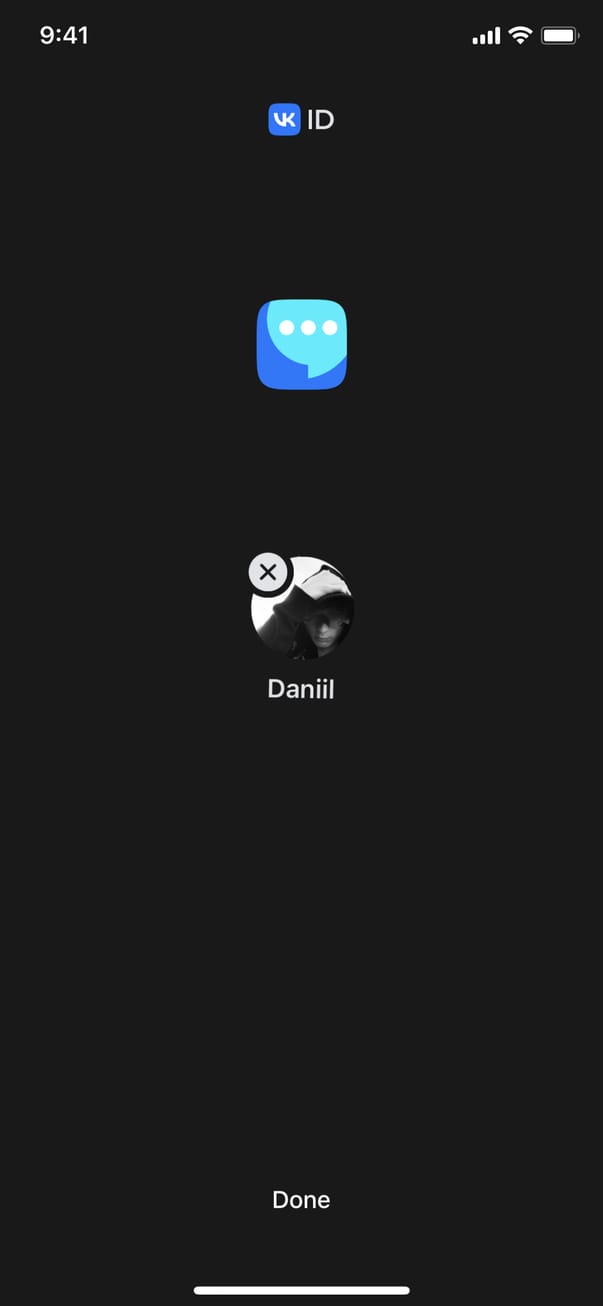This screenshot has width=603, height=1306.
Task: Remove Daniil's account with the X icon
Action: click(x=267, y=573)
